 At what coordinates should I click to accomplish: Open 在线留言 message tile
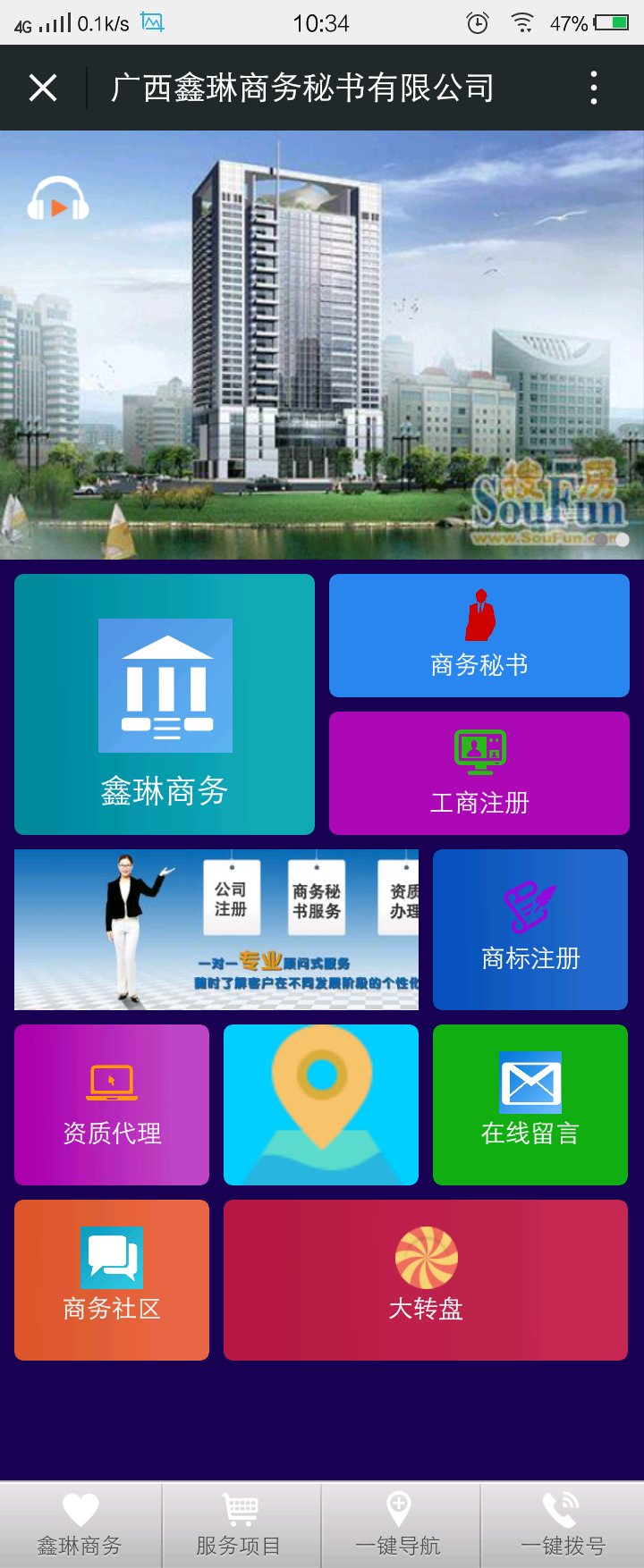[530, 1105]
